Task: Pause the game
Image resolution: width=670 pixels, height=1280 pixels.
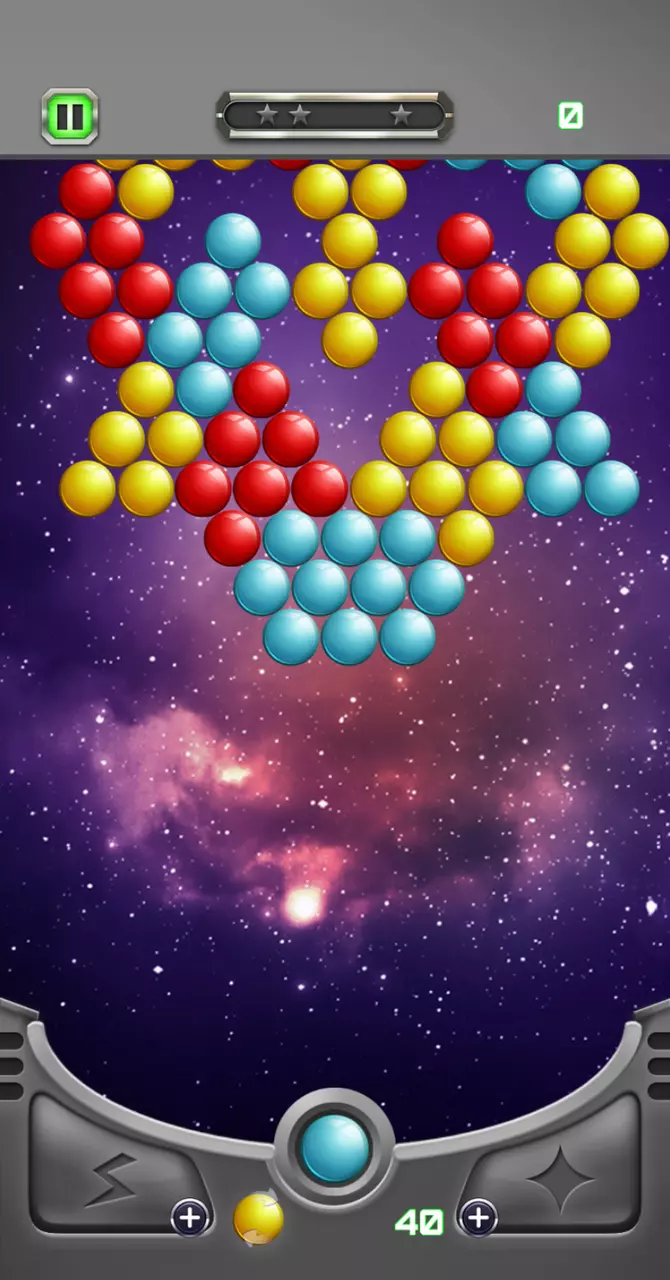Action: pyautogui.click(x=69, y=117)
